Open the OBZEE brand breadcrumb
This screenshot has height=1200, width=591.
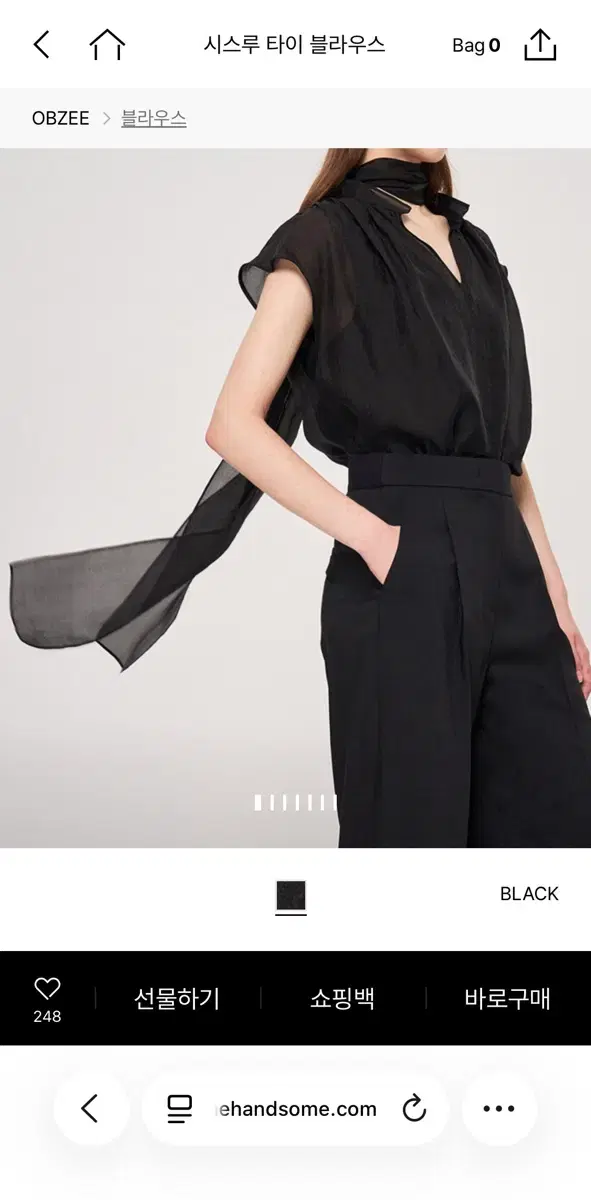60,118
